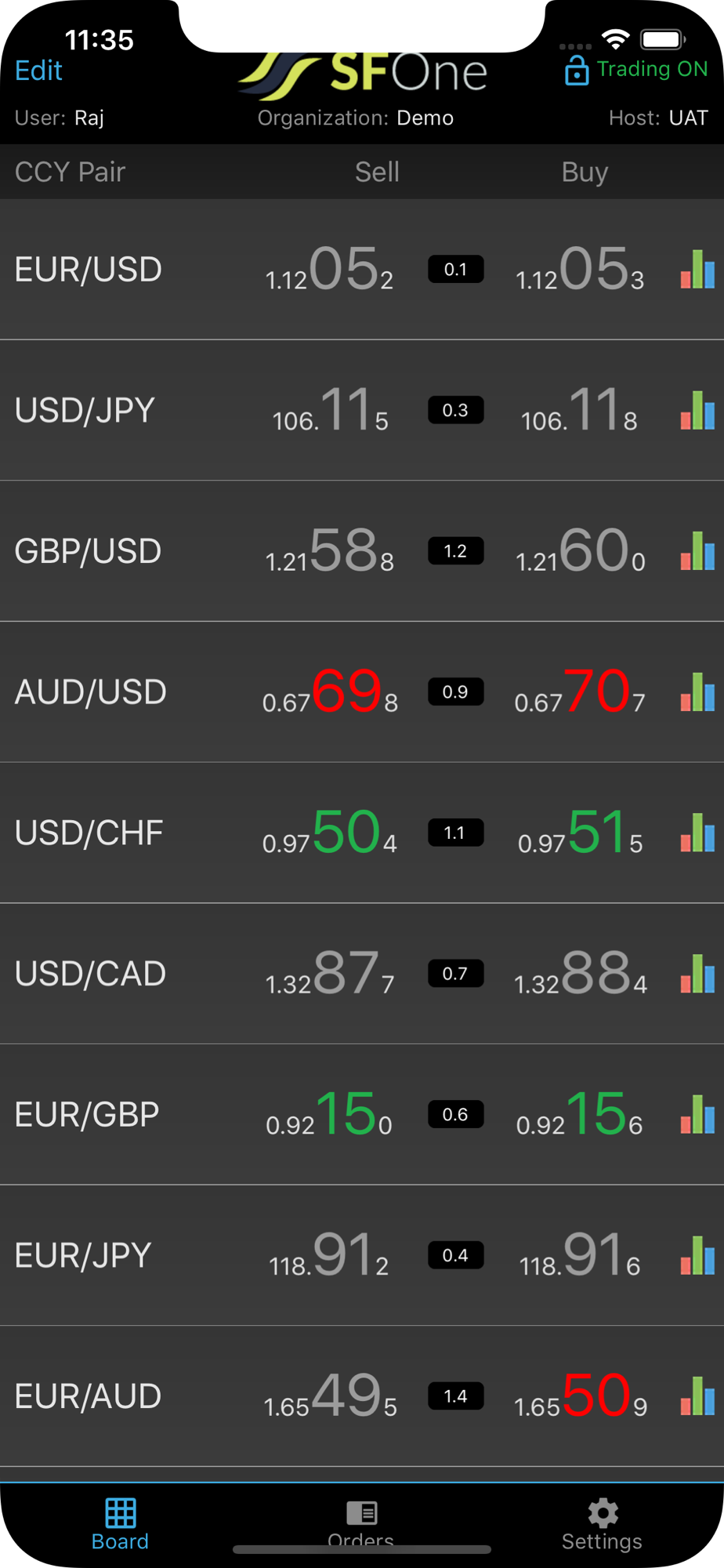Toggle the Trading ON lock

(x=635, y=70)
